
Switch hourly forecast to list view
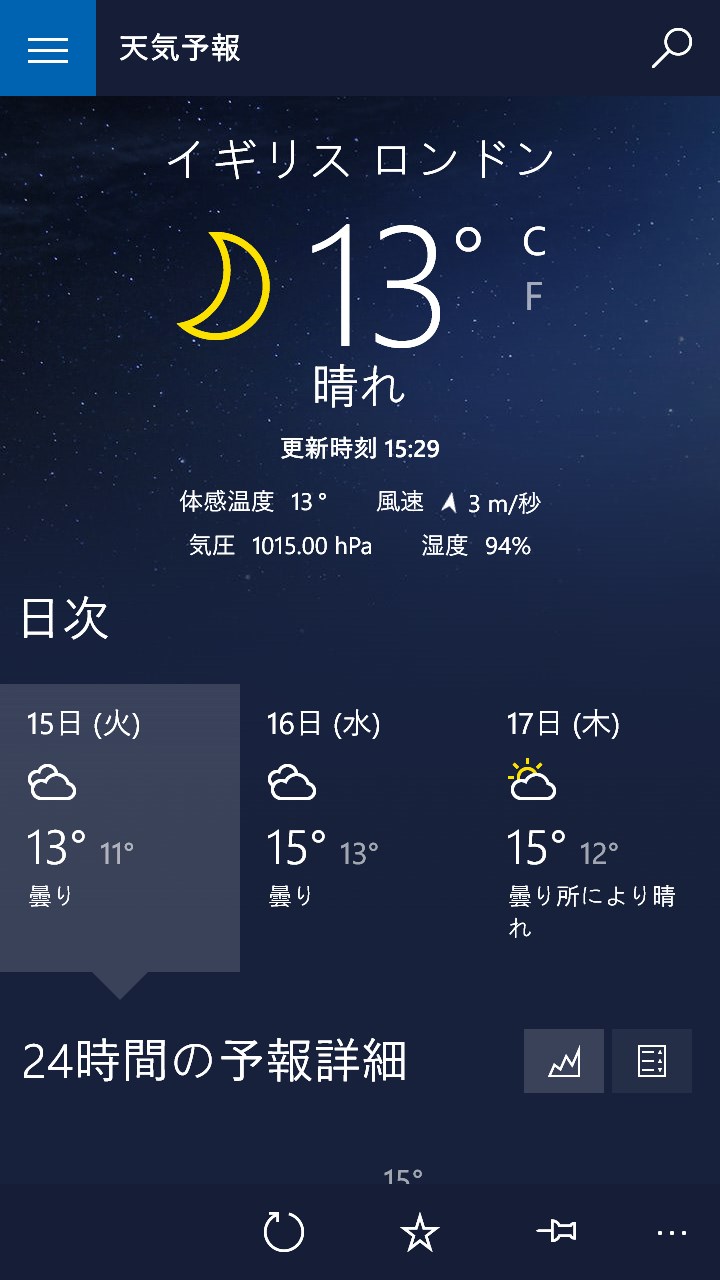651,1060
